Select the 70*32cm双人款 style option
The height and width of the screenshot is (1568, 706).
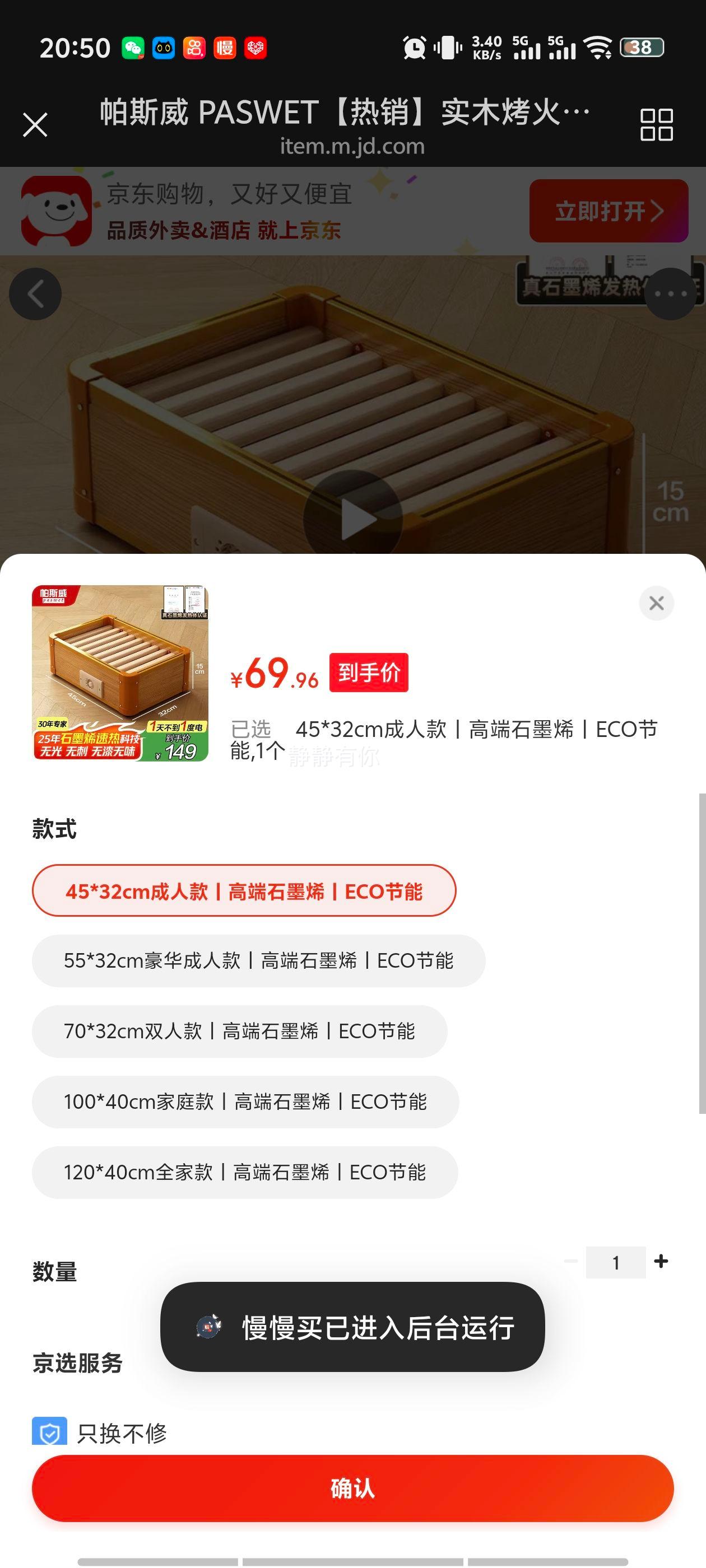pyautogui.click(x=241, y=1032)
